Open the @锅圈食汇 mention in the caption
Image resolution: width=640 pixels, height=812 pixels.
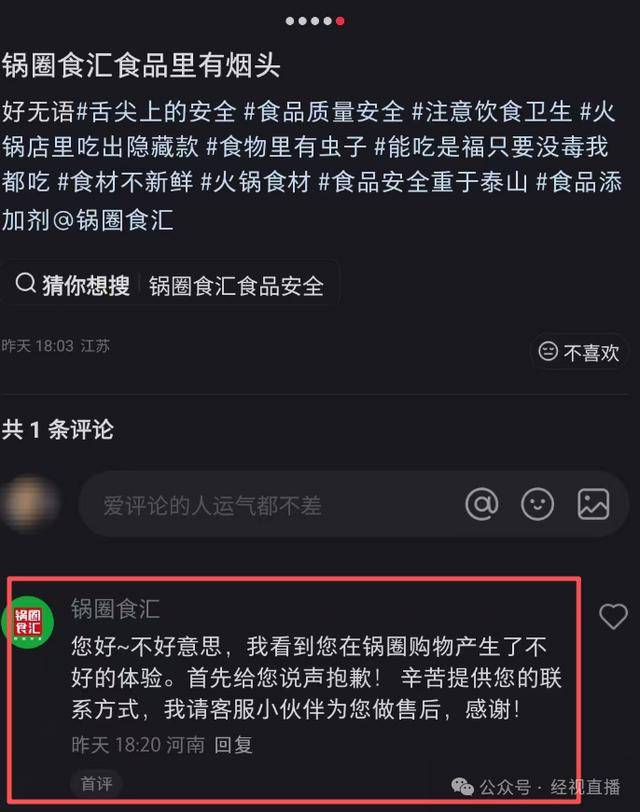pyautogui.click(x=112, y=220)
